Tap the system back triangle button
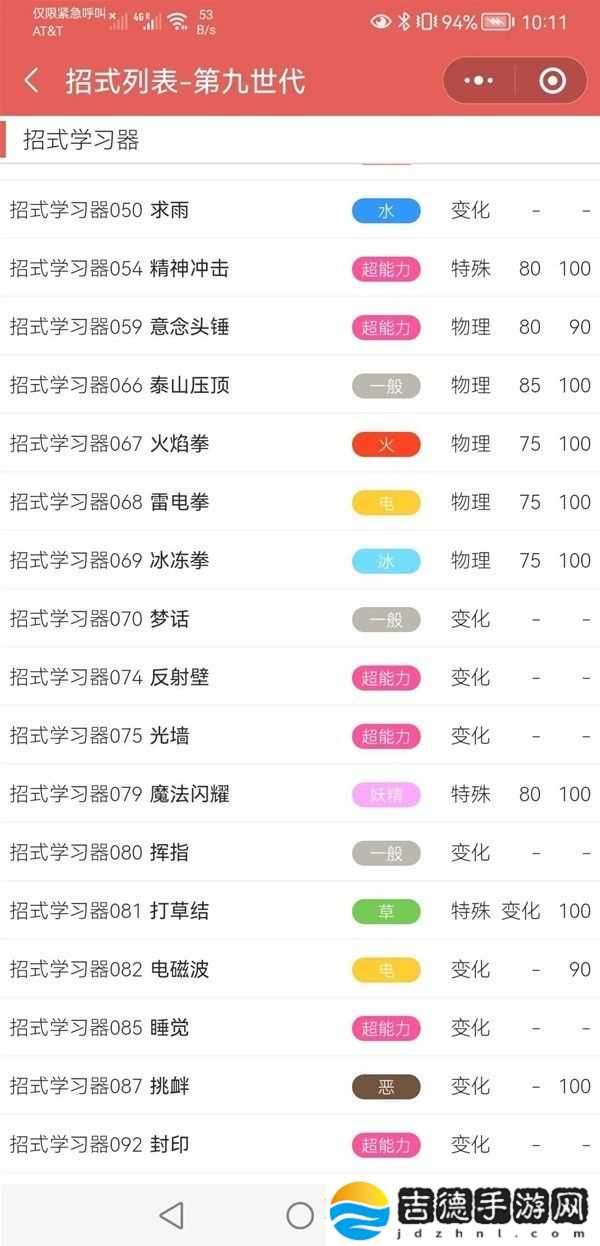The height and width of the screenshot is (1246, 600). [x=172, y=1215]
